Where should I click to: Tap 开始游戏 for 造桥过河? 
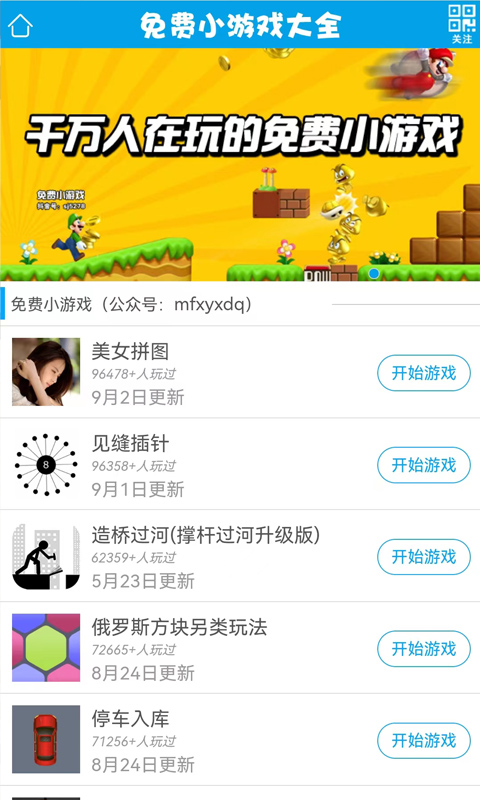(x=423, y=557)
